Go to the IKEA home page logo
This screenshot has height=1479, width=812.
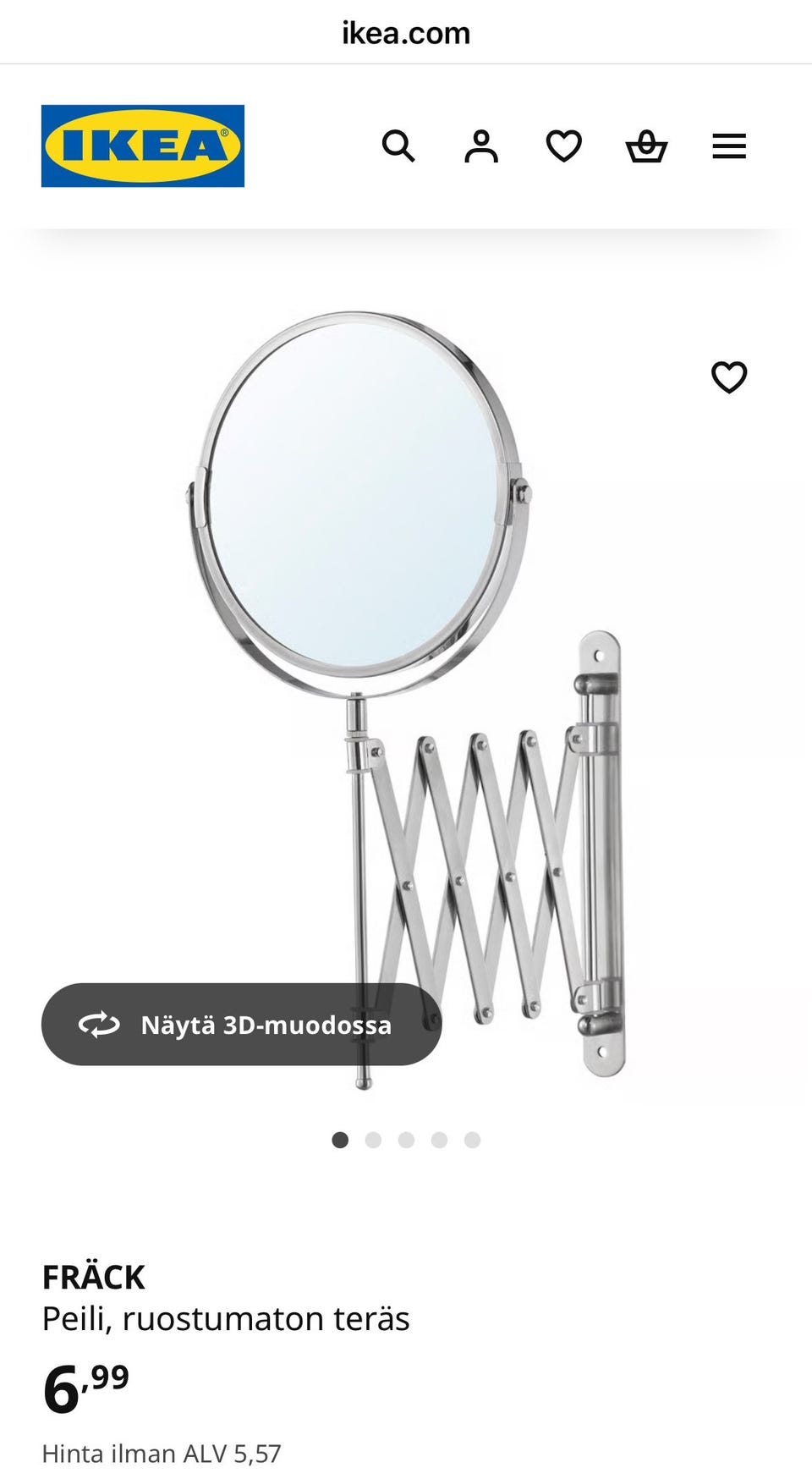tap(143, 146)
